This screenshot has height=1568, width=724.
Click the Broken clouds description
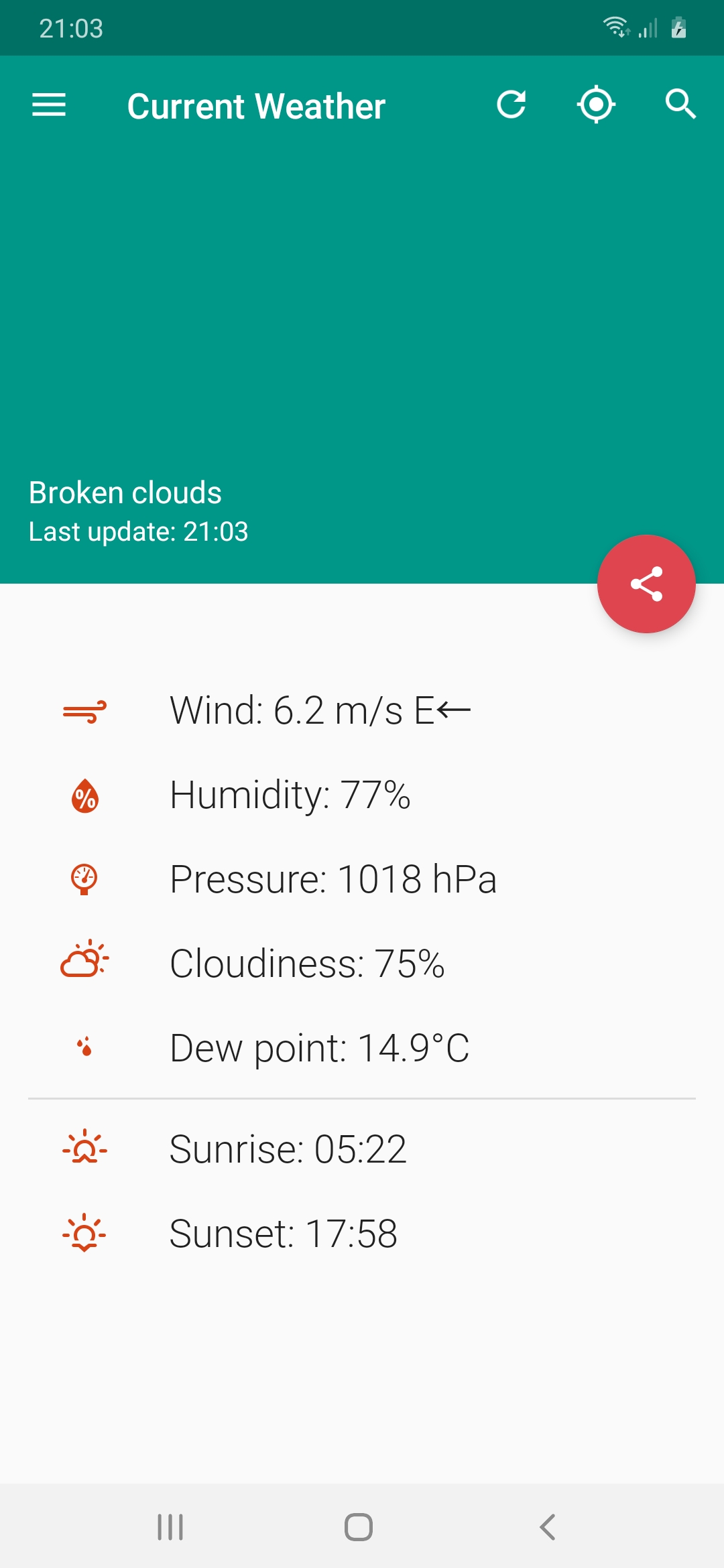point(125,493)
